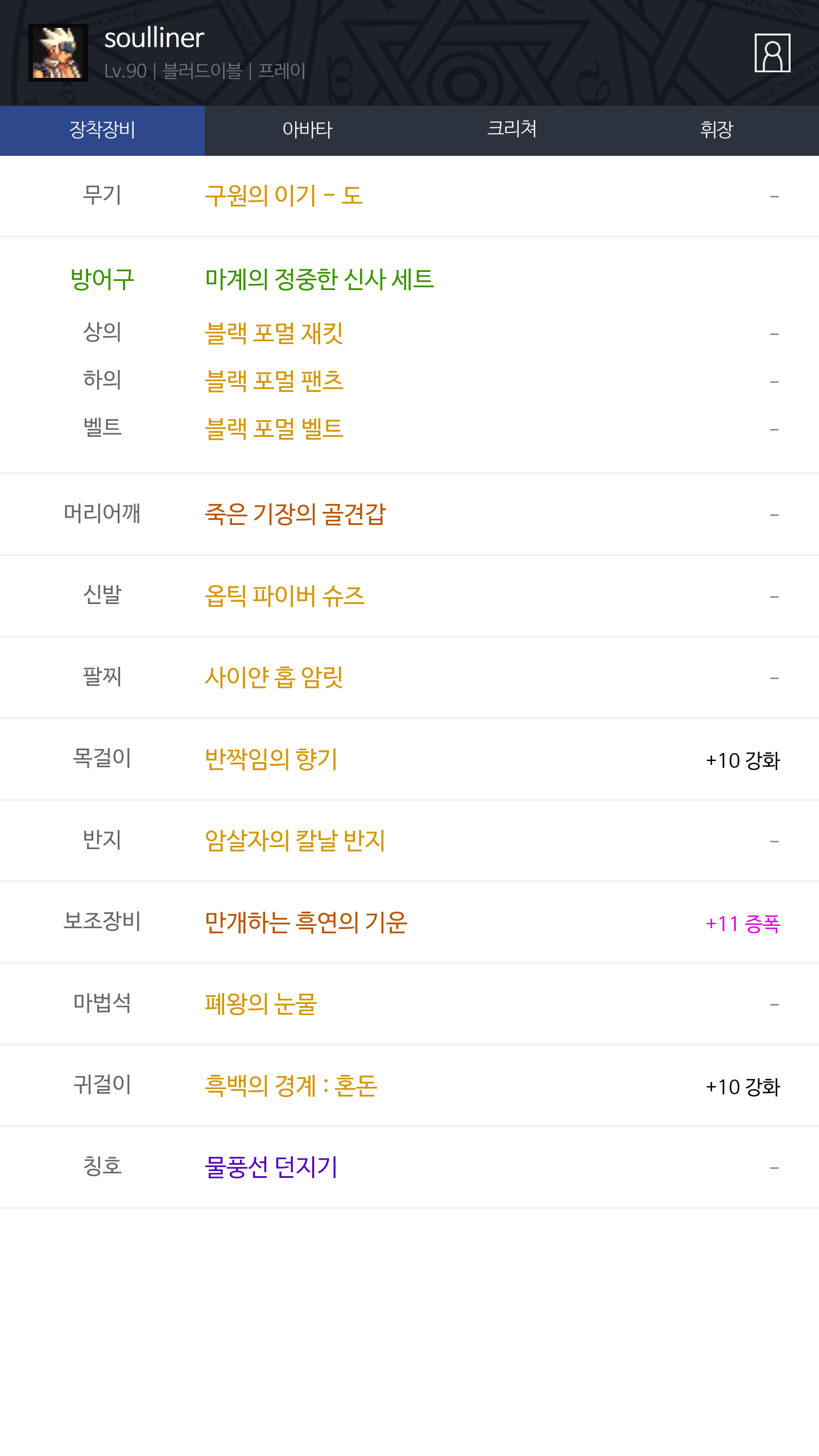Select the 장착장비 tab
Image resolution: width=819 pixels, height=1456 pixels.
(102, 130)
